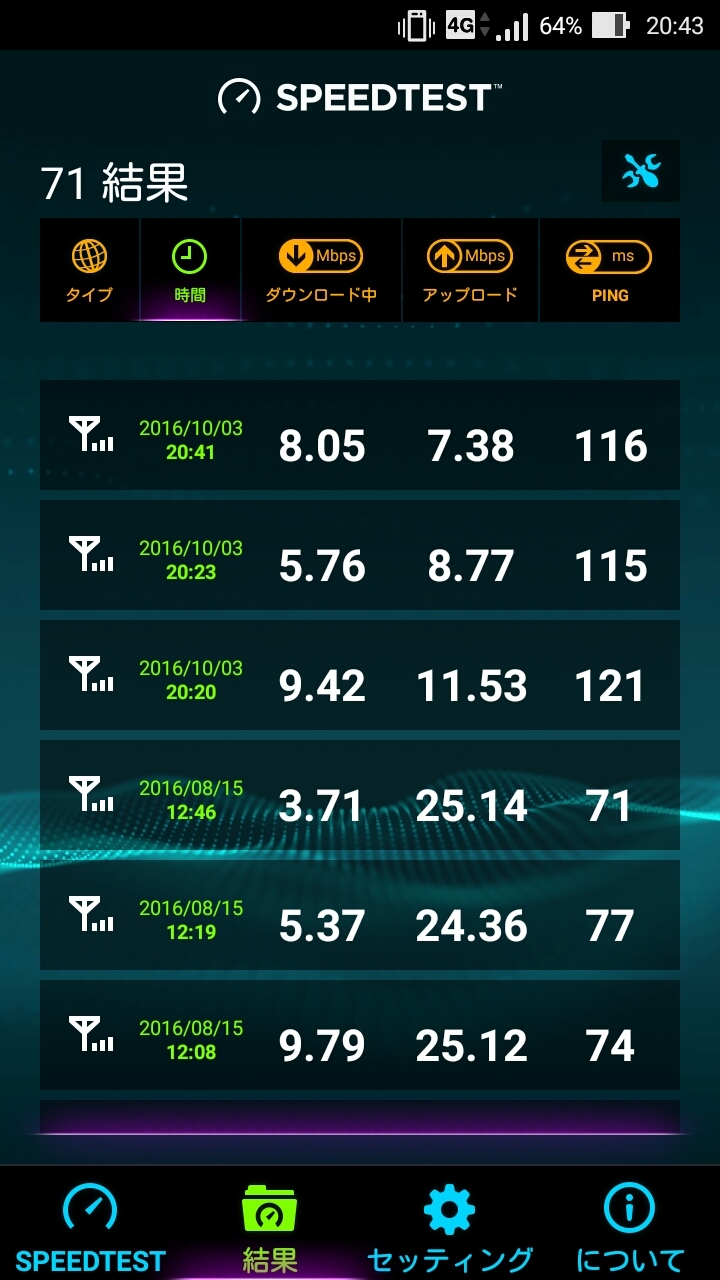
Task: Open the について tab
Action: [x=630, y=1226]
